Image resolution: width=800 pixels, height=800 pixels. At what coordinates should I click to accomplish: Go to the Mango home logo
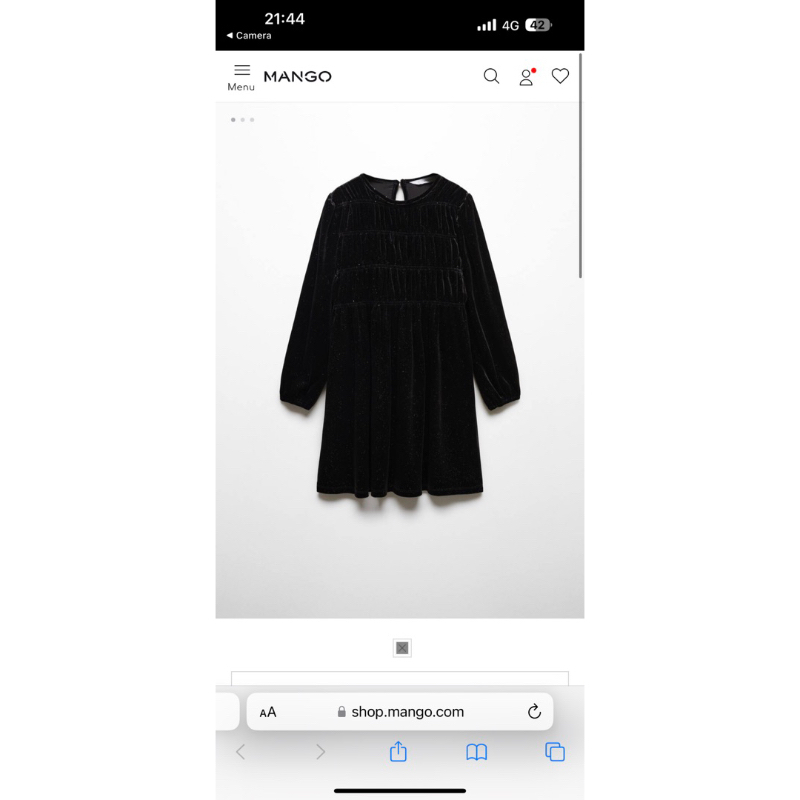297,76
